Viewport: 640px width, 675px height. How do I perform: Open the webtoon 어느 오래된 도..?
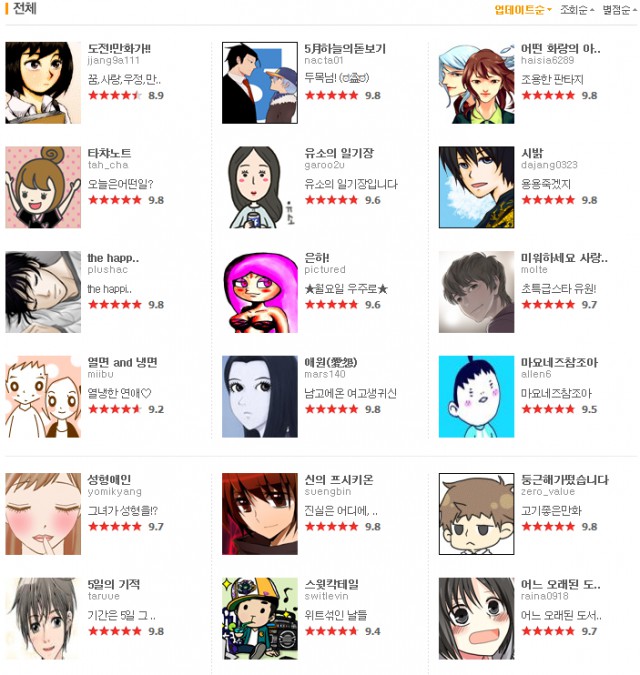tap(560, 584)
